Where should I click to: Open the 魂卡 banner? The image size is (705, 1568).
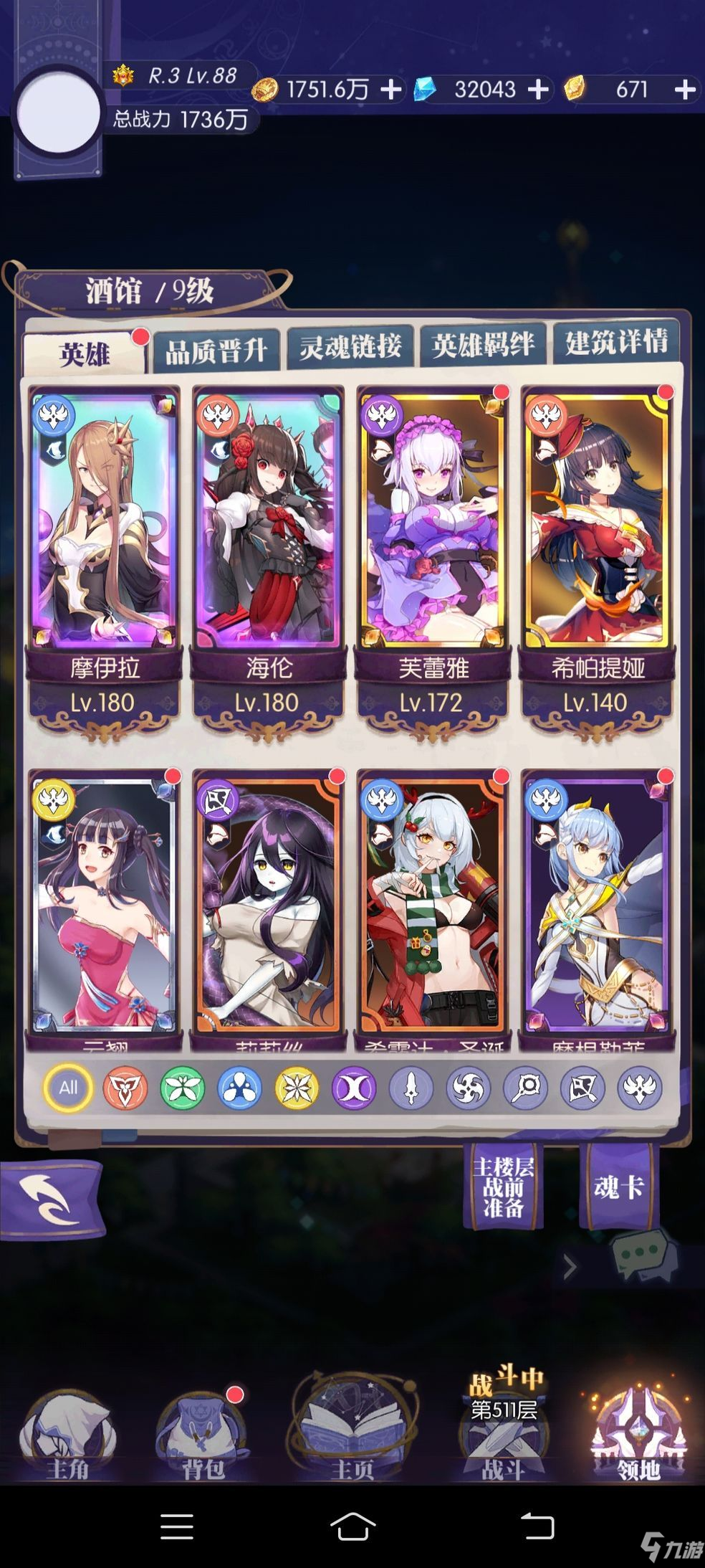coord(618,1187)
